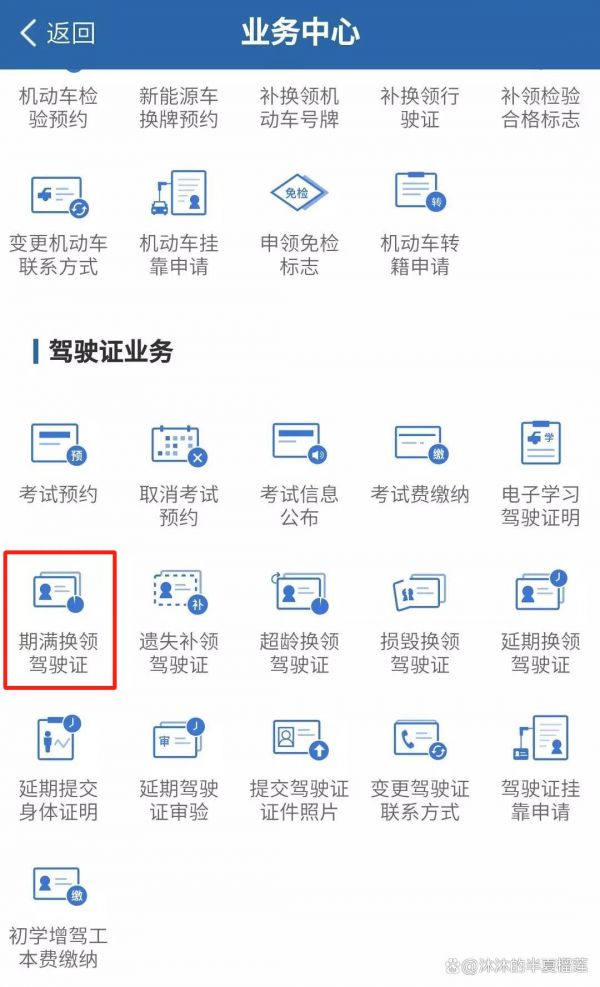Image resolution: width=600 pixels, height=987 pixels.
Task: Select 延期提交身体证明
Action: 59,769
